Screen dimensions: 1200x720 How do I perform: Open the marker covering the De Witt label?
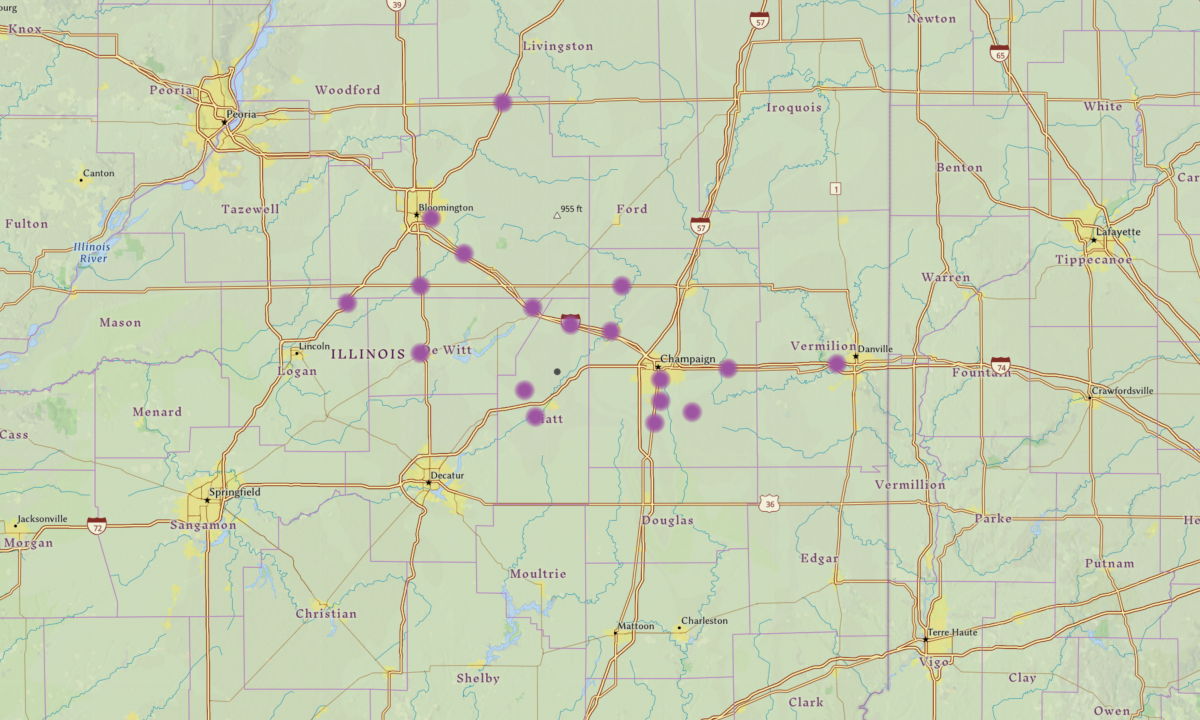tap(420, 352)
